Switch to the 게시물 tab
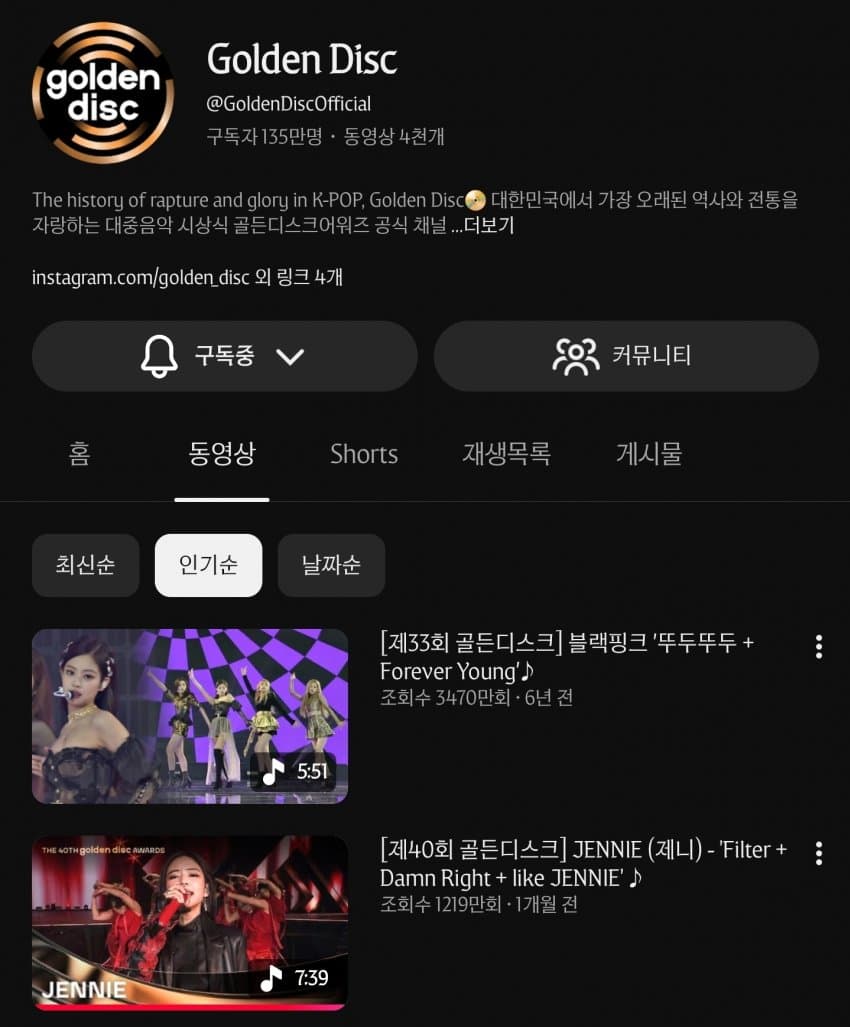This screenshot has height=1027, width=850. [x=649, y=454]
